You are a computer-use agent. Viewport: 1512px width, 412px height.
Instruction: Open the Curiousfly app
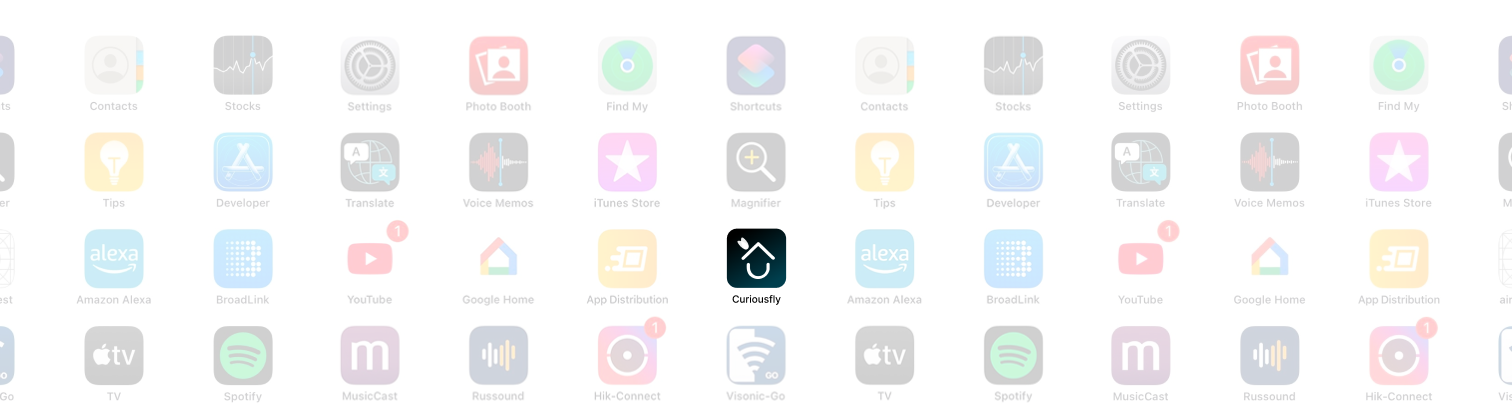pos(756,258)
